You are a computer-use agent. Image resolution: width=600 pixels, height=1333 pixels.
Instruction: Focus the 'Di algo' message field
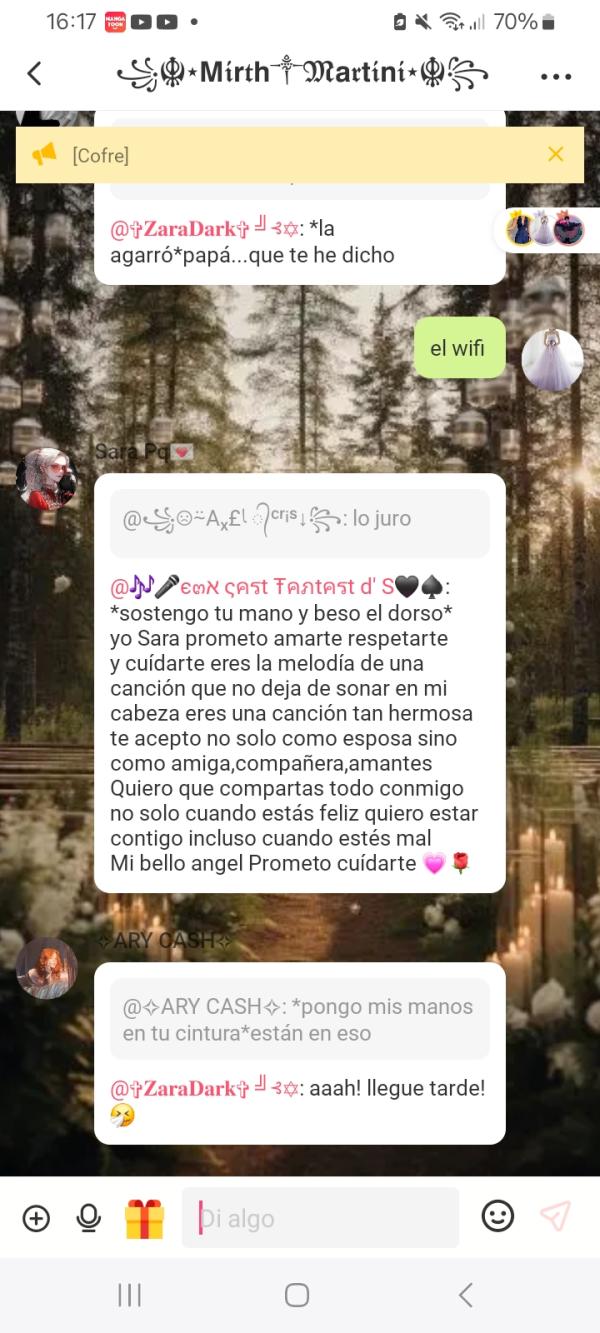pyautogui.click(x=320, y=1218)
